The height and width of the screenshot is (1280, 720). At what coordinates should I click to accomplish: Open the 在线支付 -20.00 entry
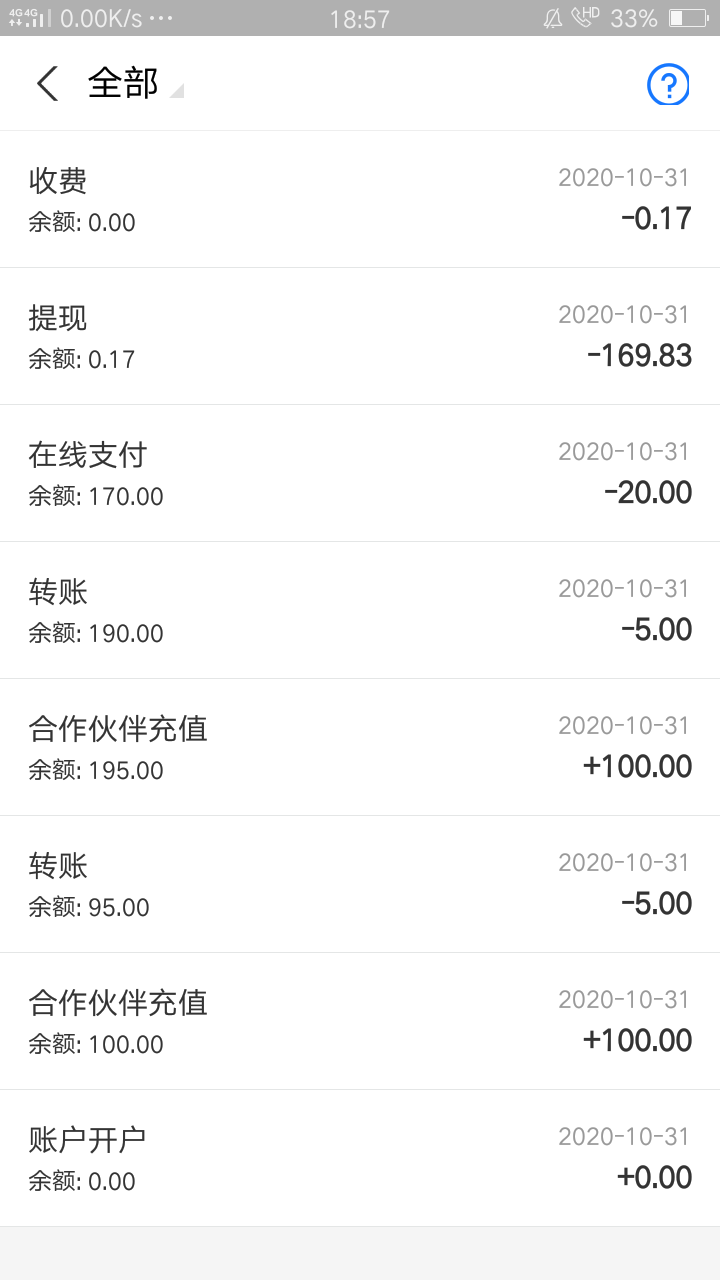360,473
